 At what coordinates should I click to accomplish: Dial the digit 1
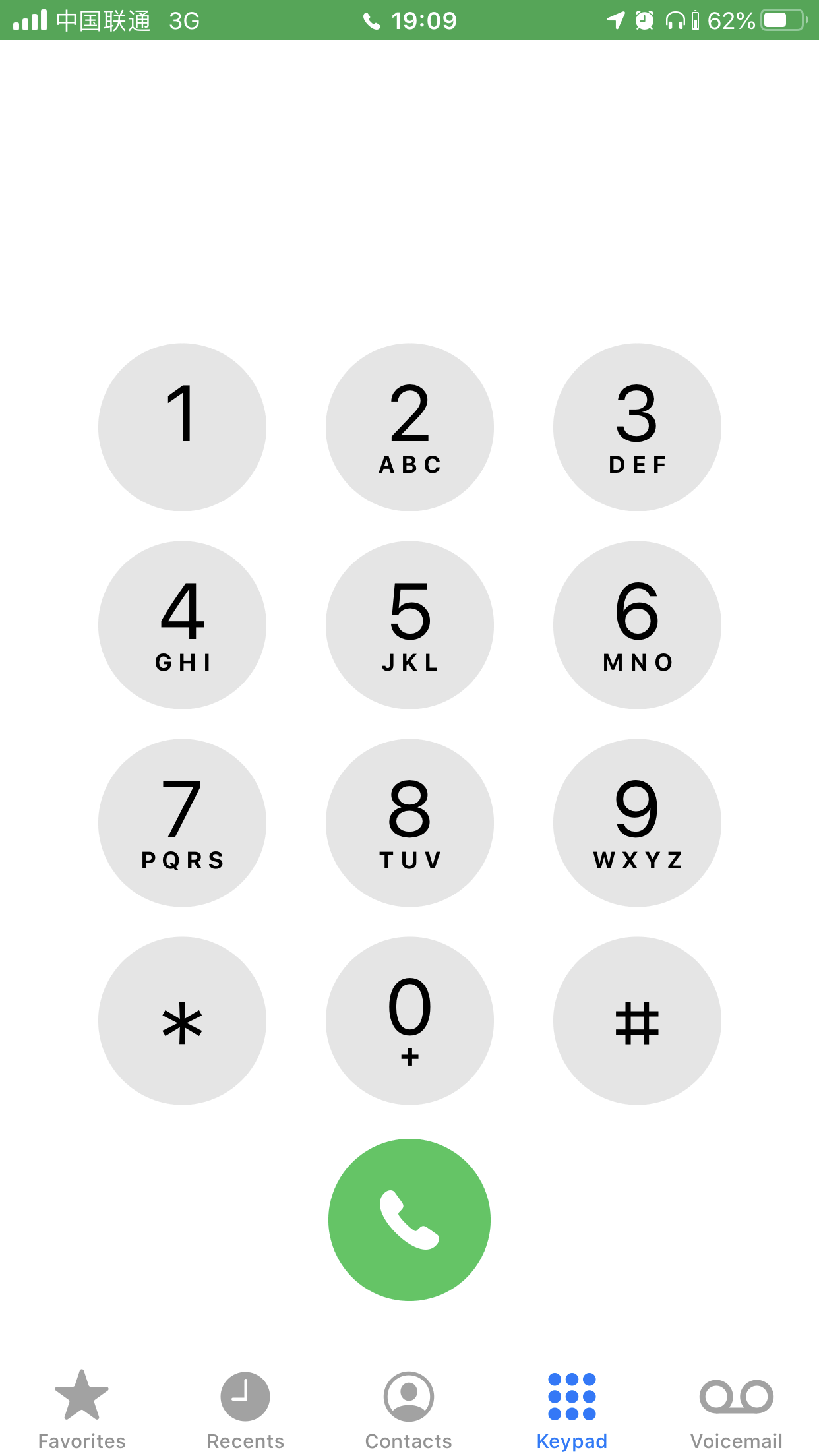182,427
